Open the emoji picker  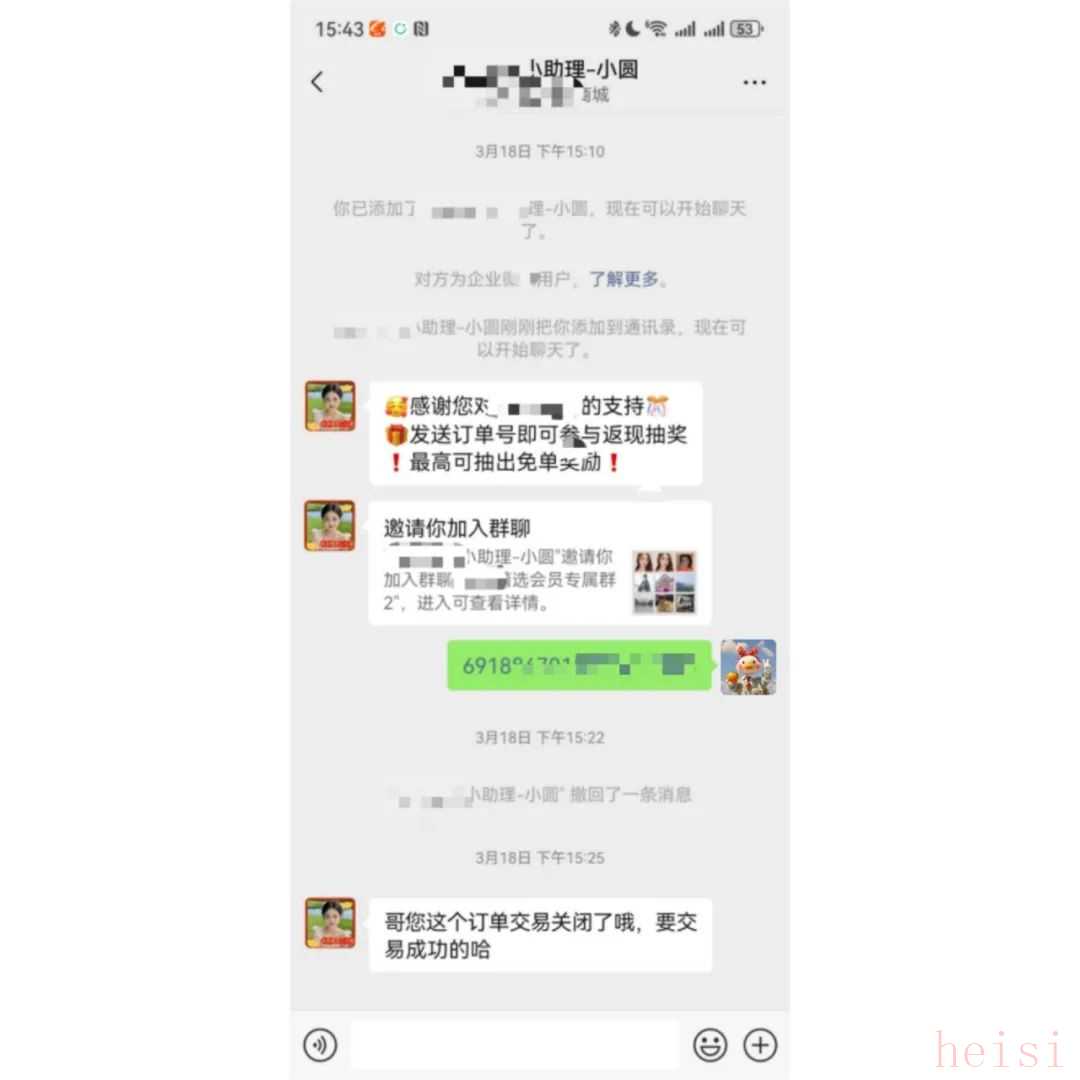coord(710,1045)
